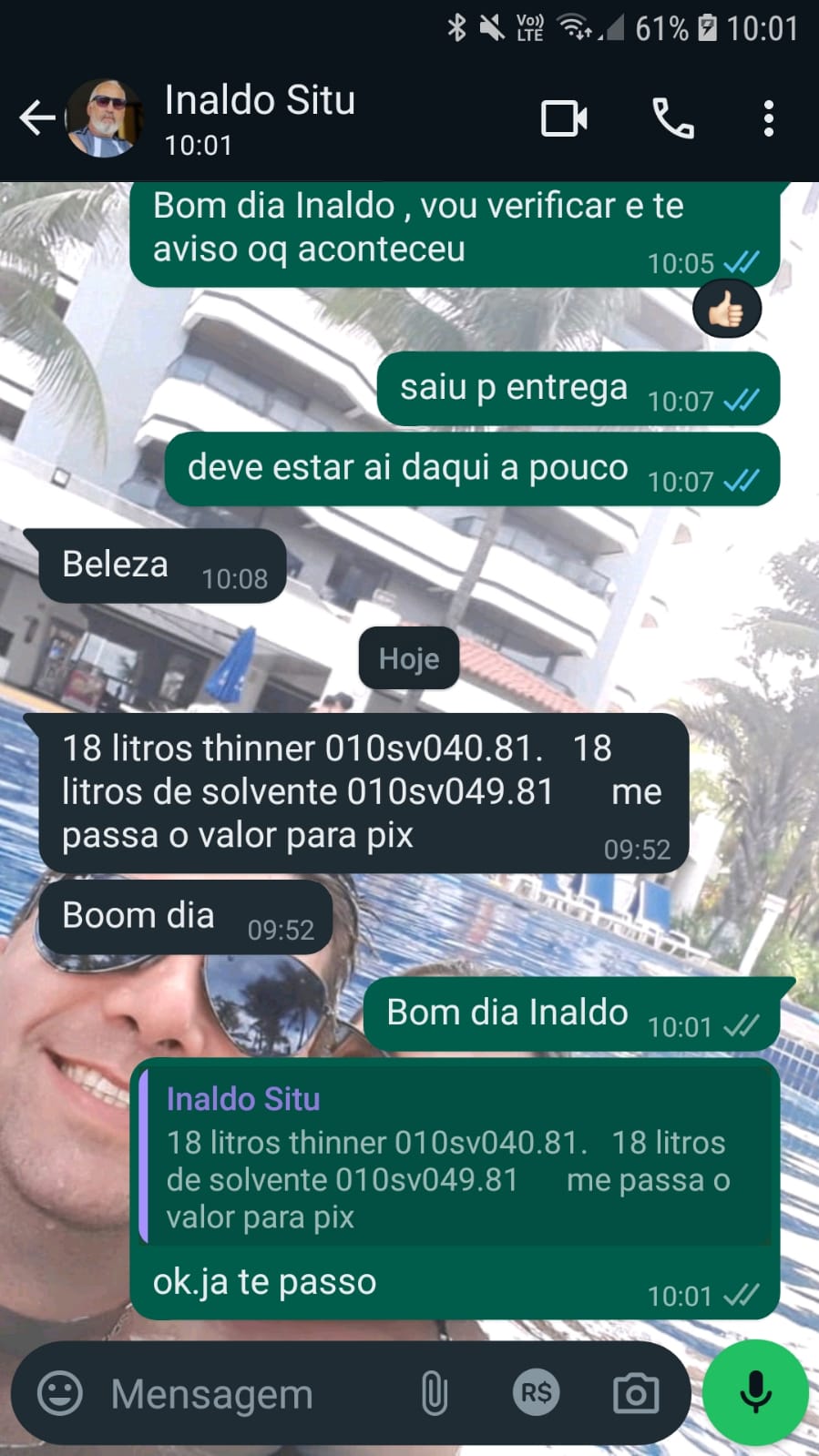The image size is (819, 1456).
Task: Open the R$ payment option
Action: [536, 1393]
